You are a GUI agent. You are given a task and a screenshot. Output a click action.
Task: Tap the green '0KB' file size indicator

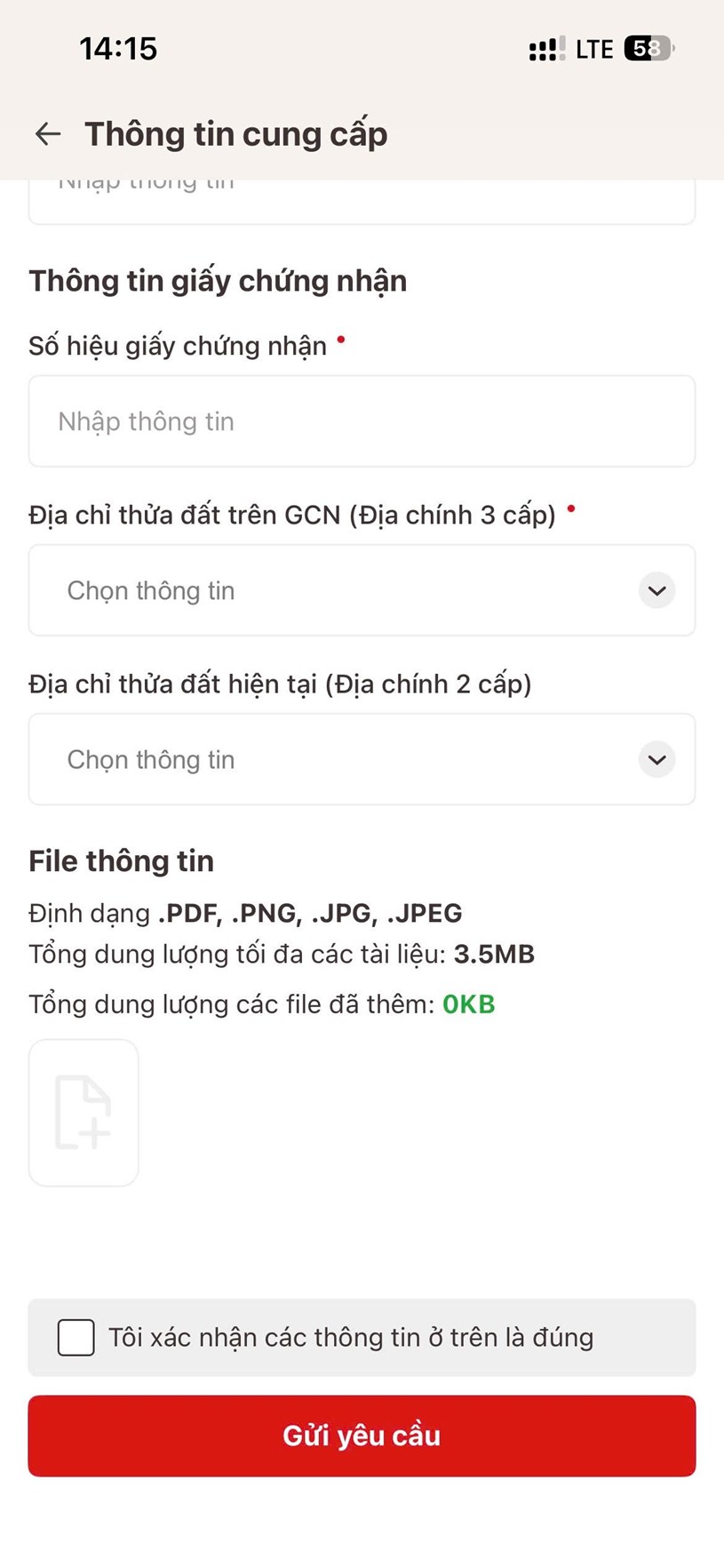point(469,1004)
